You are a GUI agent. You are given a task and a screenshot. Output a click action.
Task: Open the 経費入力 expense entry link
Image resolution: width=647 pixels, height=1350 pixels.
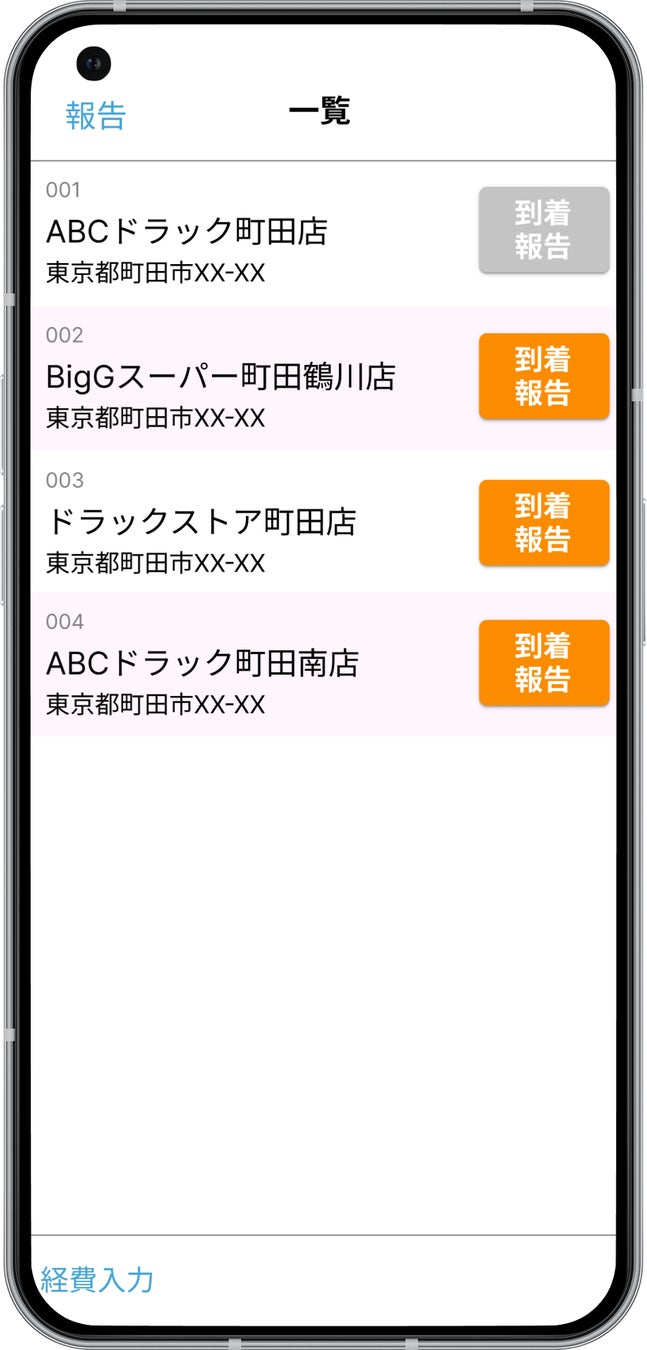[97, 1279]
